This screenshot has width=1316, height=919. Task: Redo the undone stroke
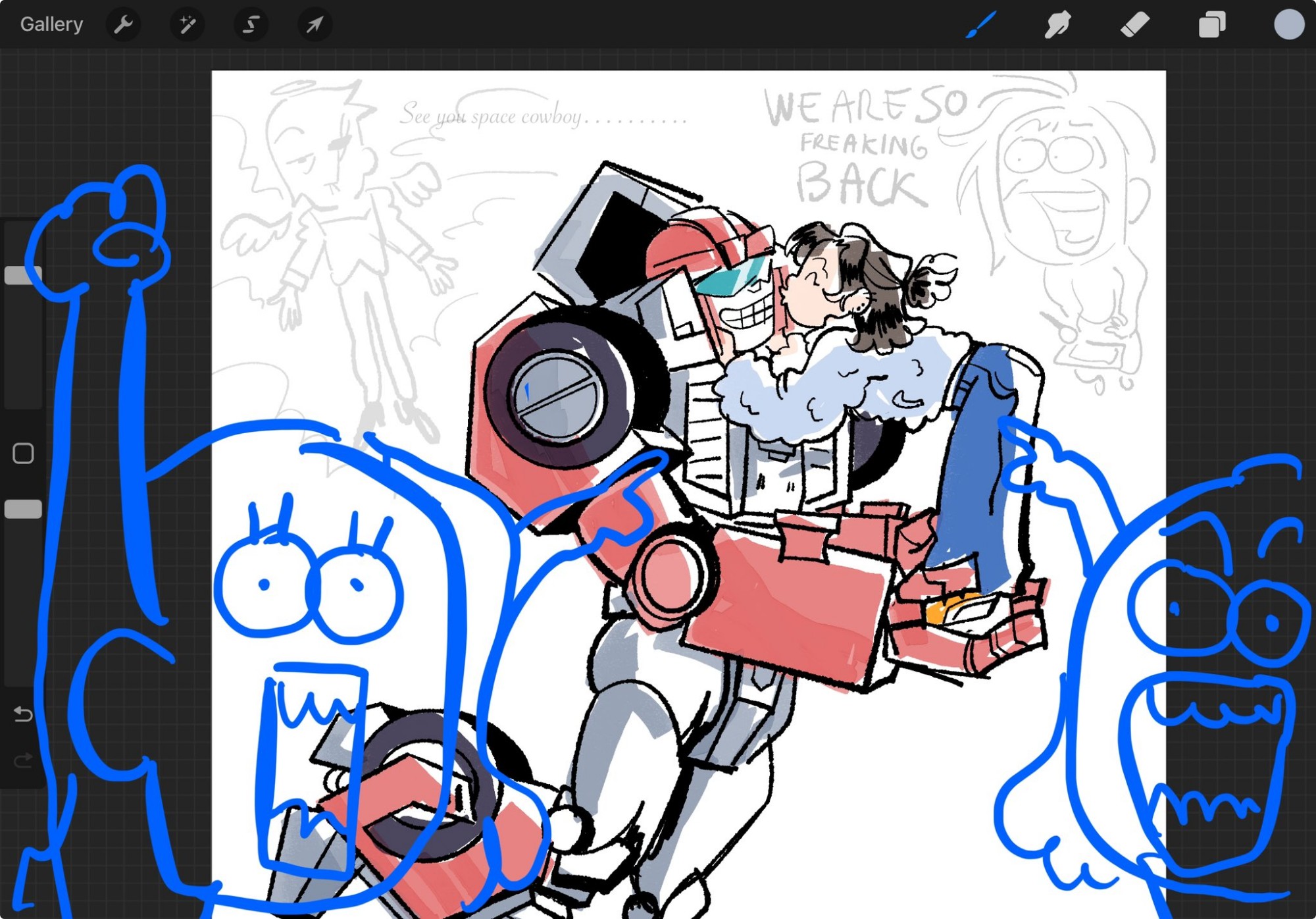[23, 762]
